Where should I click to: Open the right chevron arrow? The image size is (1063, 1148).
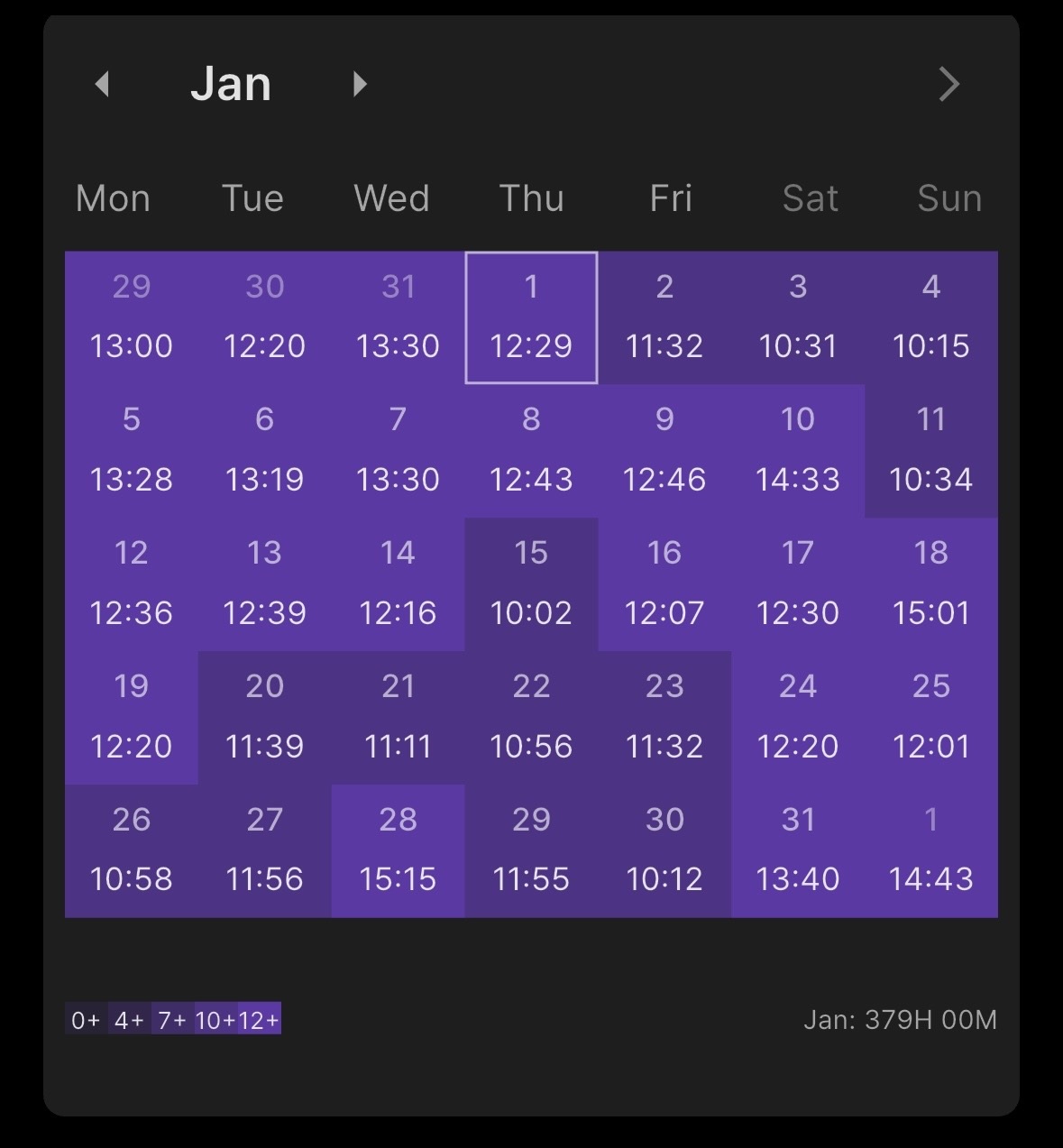point(948,85)
